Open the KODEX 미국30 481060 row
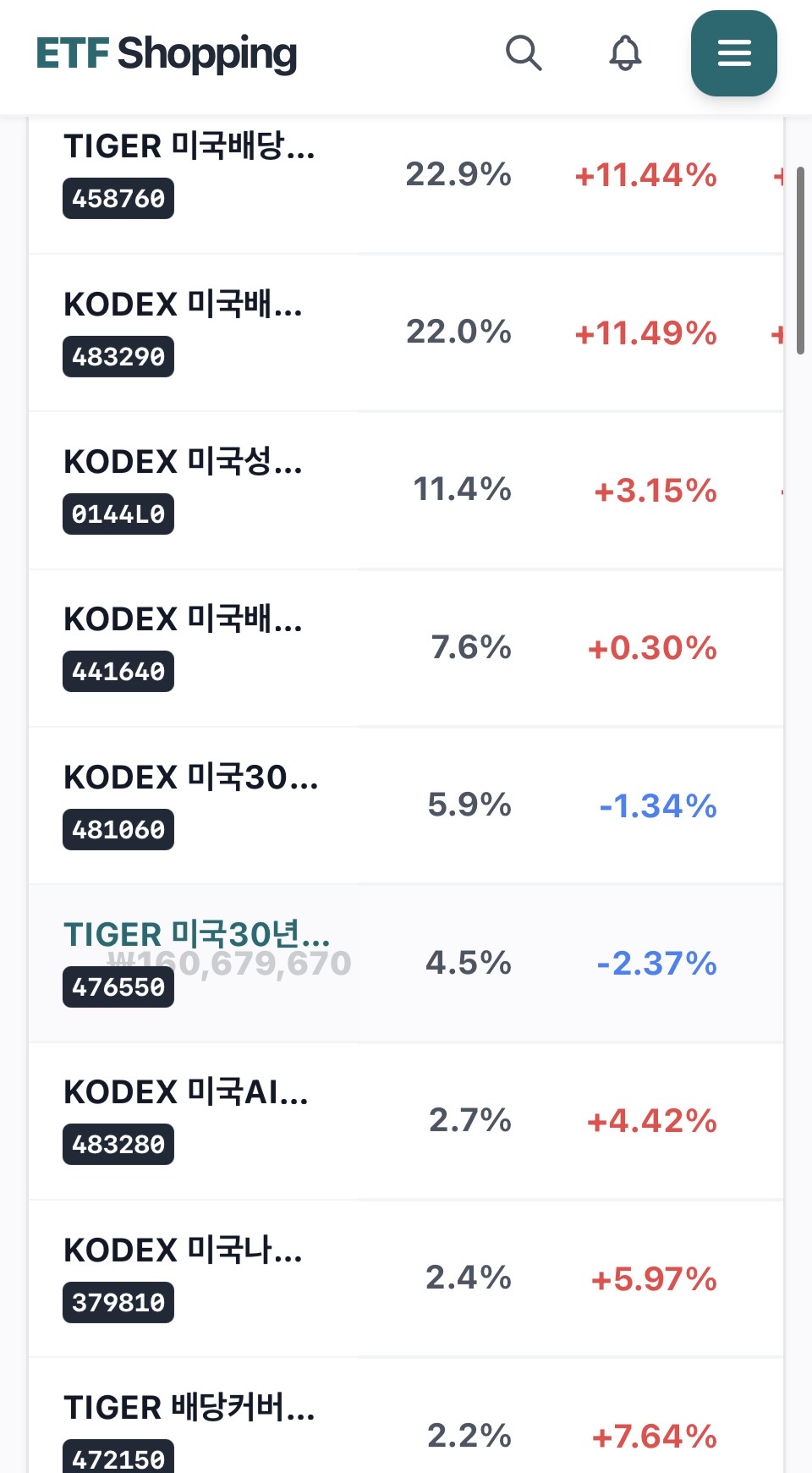The image size is (812, 1473). (406, 805)
